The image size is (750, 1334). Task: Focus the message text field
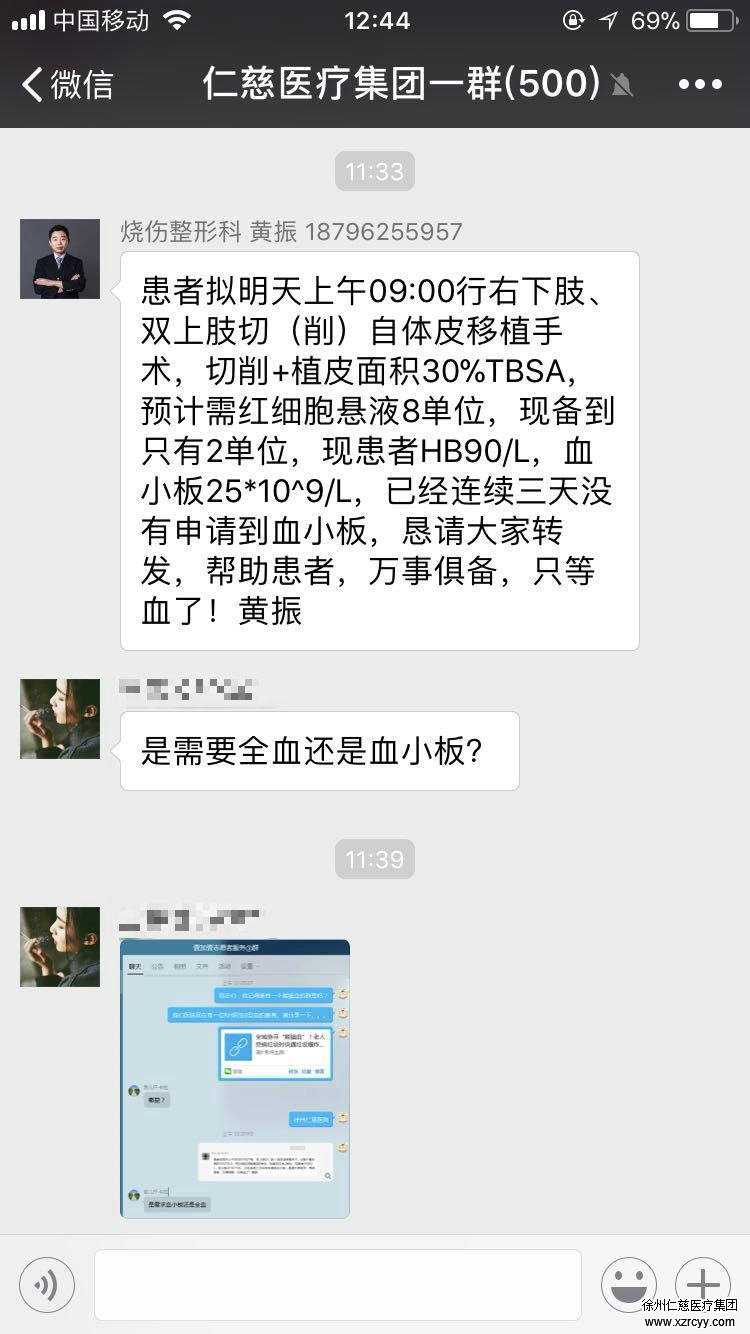pos(337,1284)
